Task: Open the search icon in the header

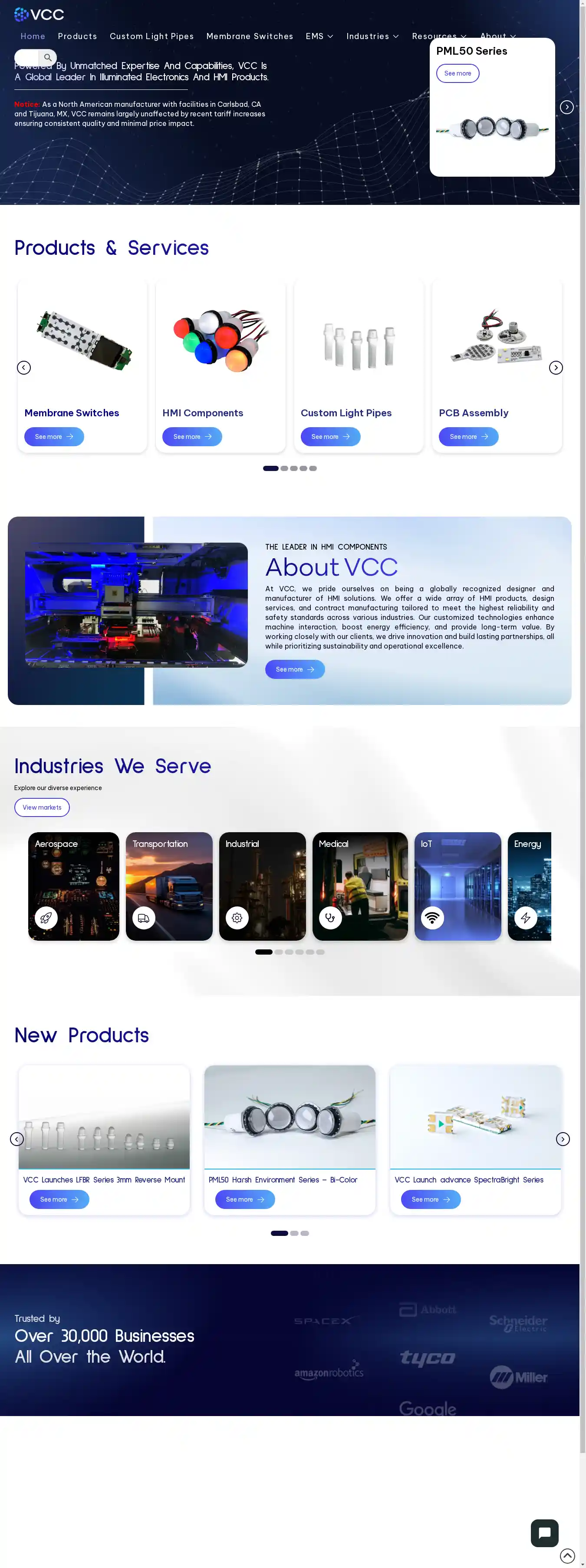Action: 47,58
